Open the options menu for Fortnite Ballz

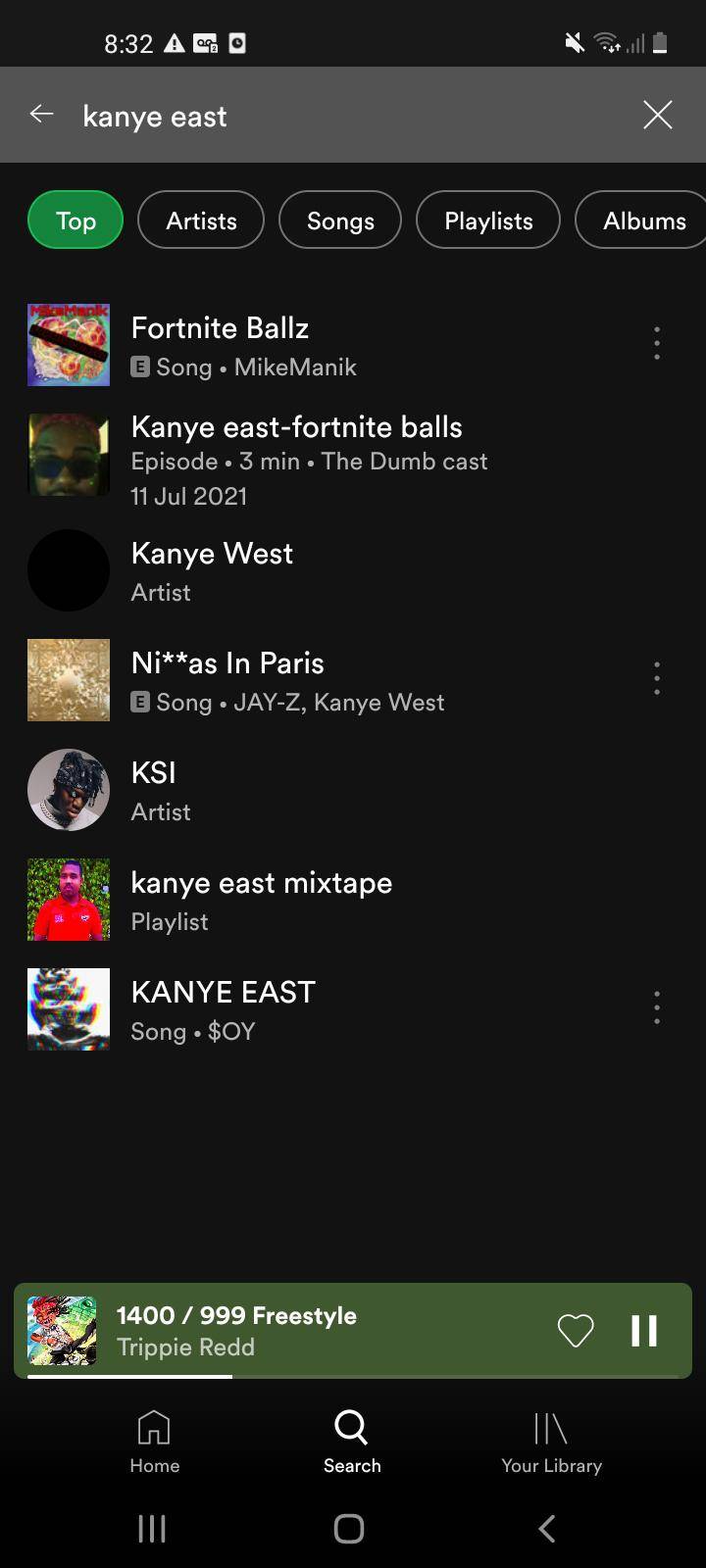point(656,343)
